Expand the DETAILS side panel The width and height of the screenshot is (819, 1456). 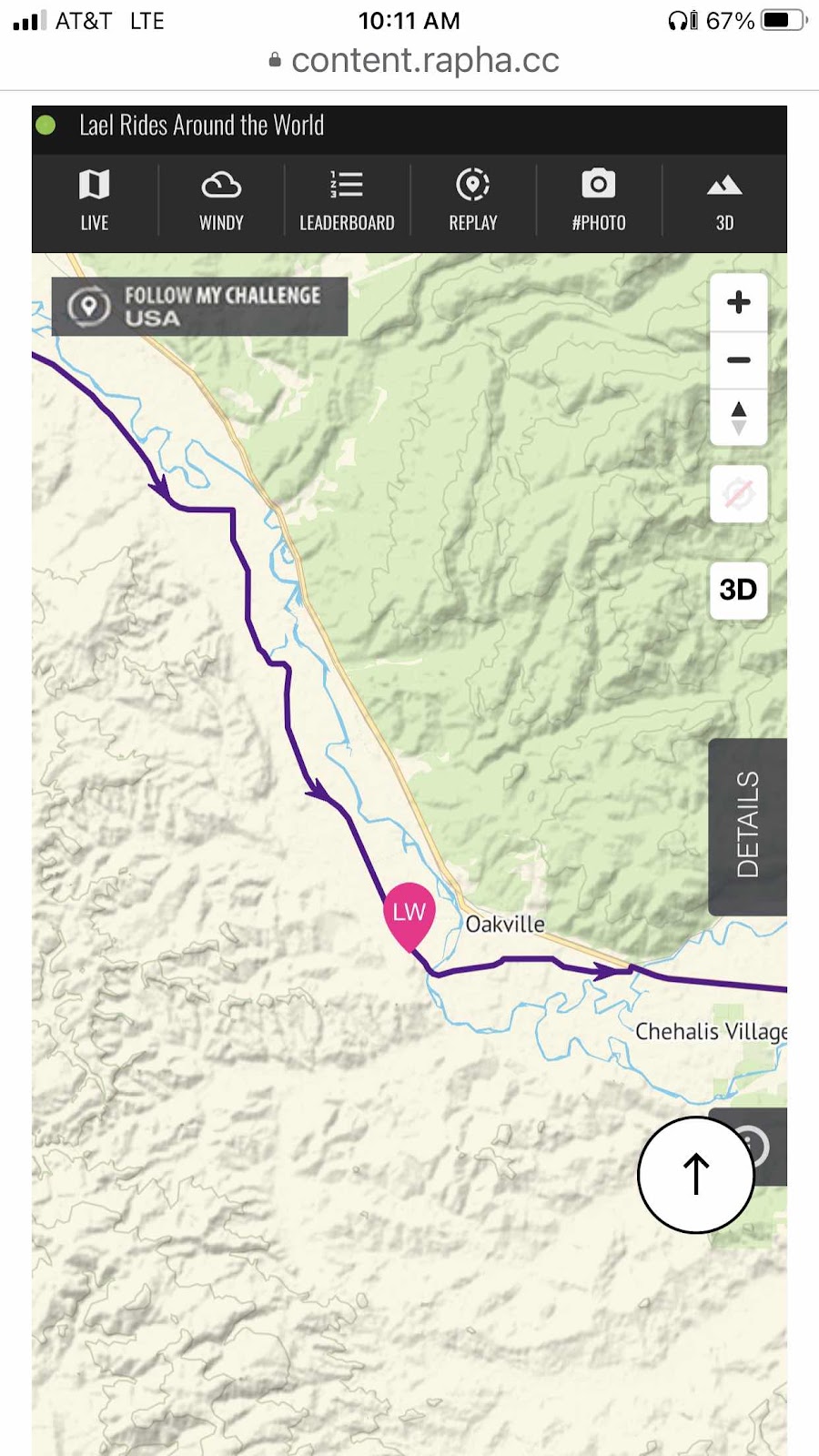(x=747, y=825)
